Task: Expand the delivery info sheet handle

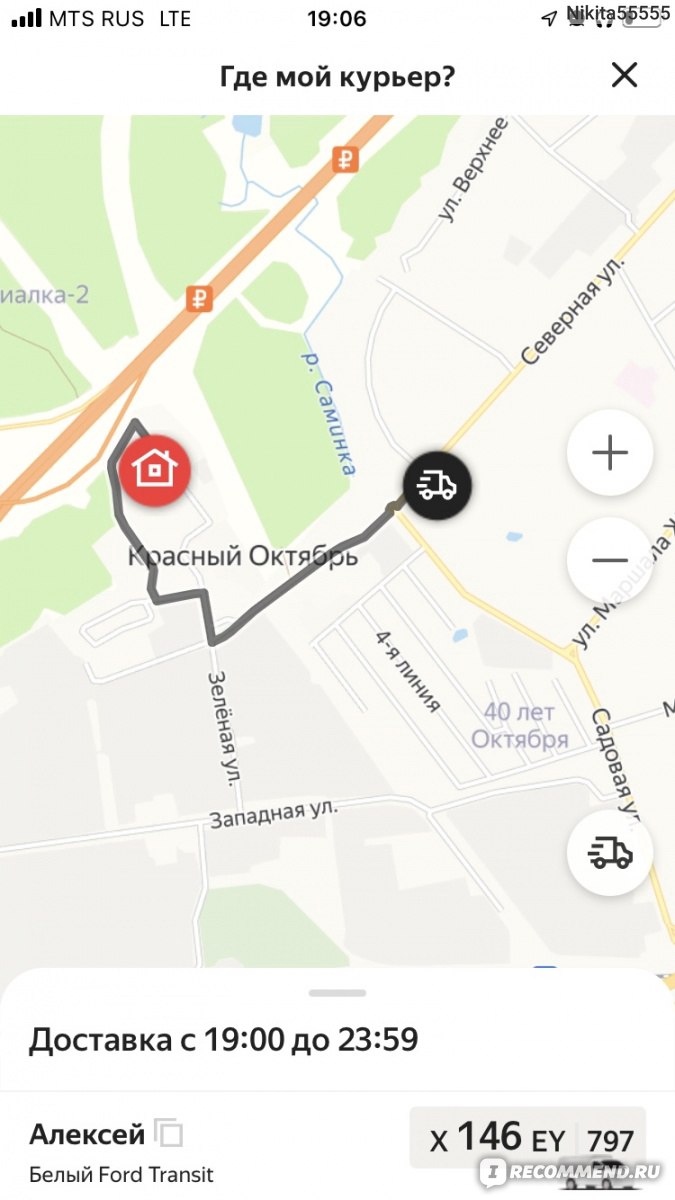Action: 337,993
